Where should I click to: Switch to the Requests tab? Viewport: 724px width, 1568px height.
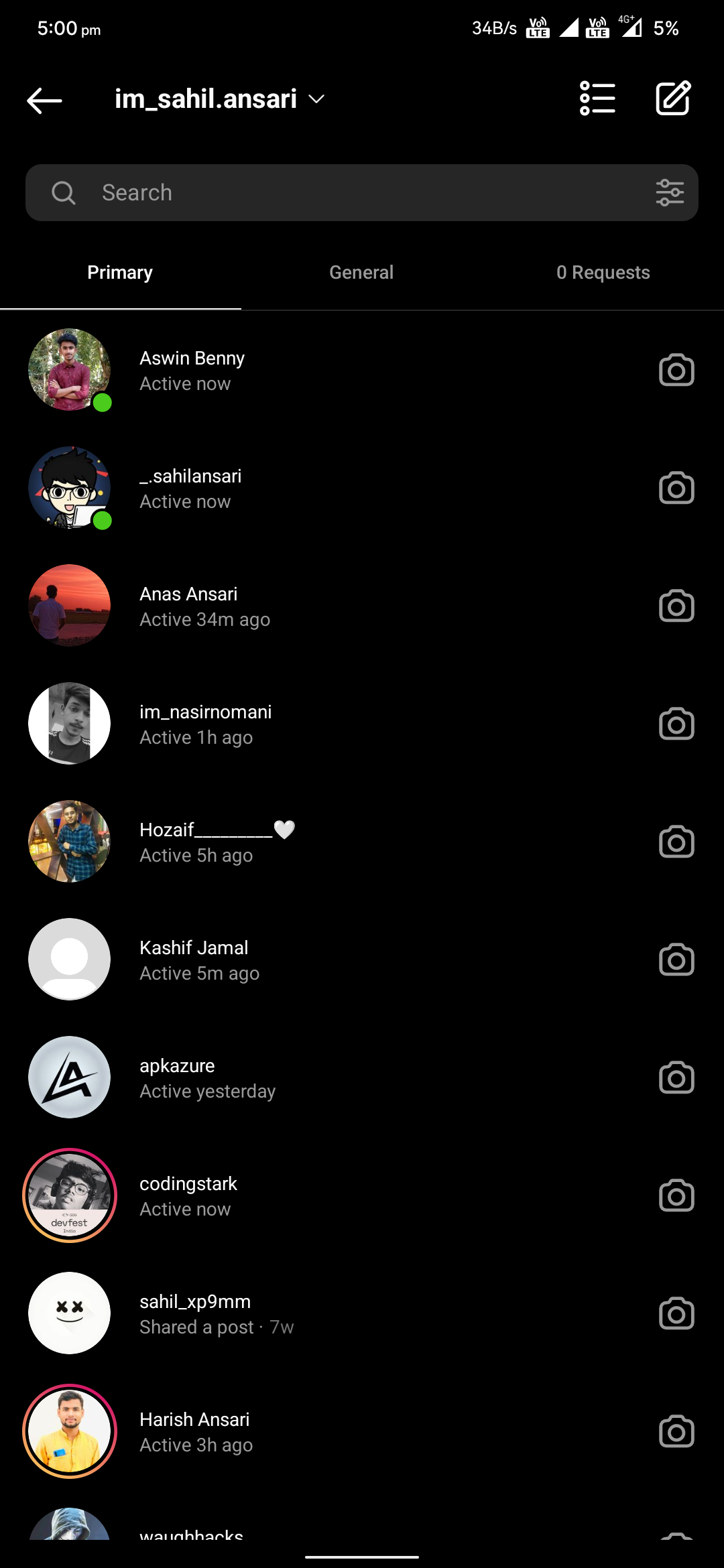click(x=603, y=273)
